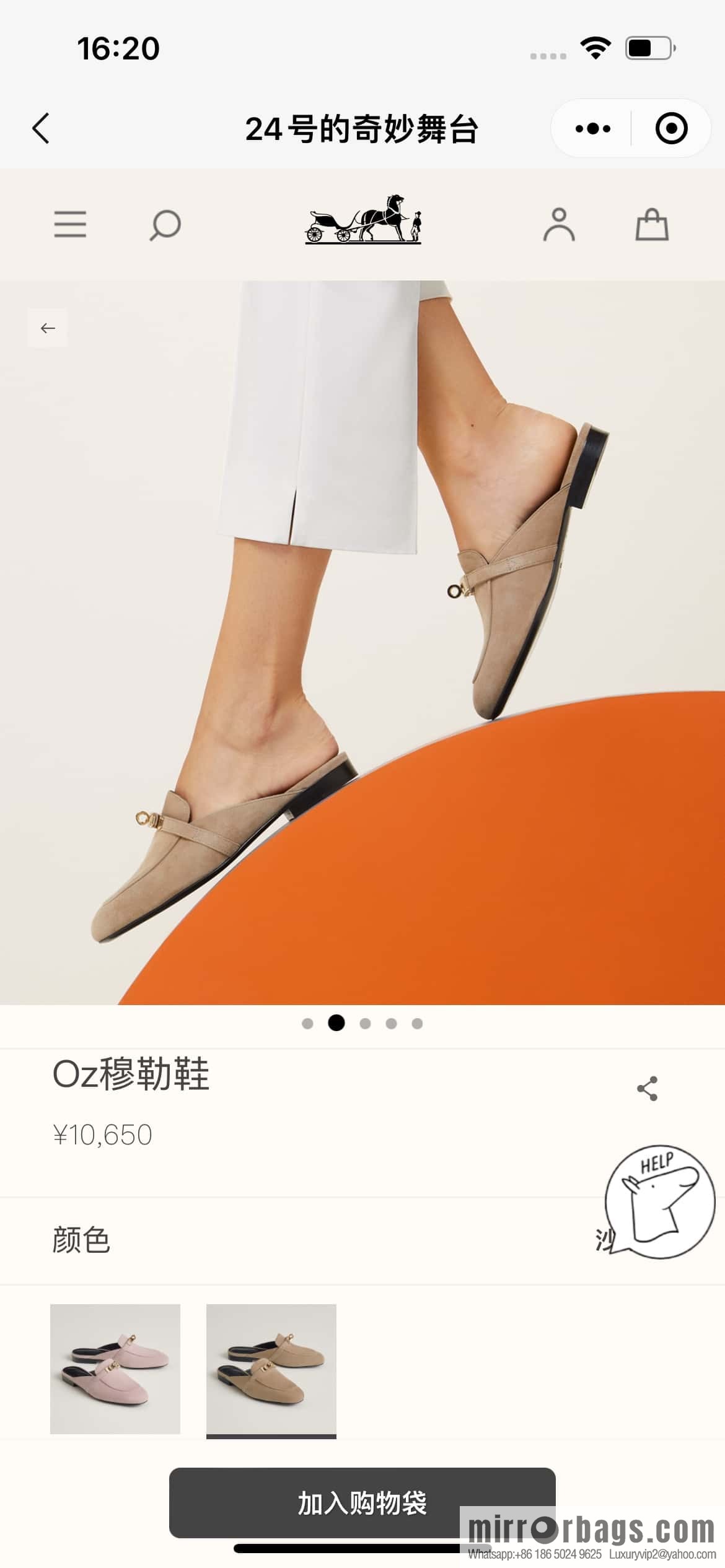Screen dimensions: 725x1568
Task: Open the store search
Action: [165, 225]
